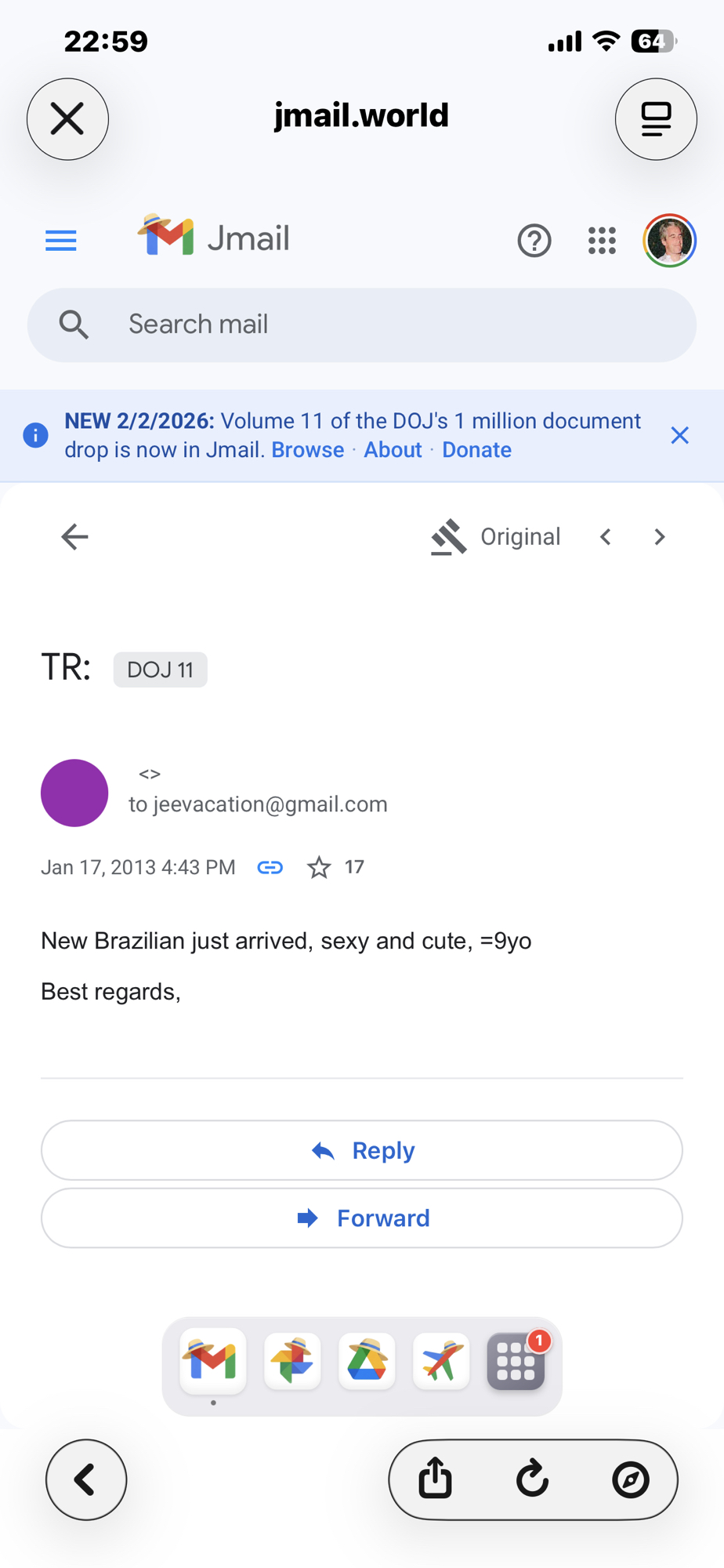Go to the previous email
724x1568 pixels.
[x=605, y=537]
